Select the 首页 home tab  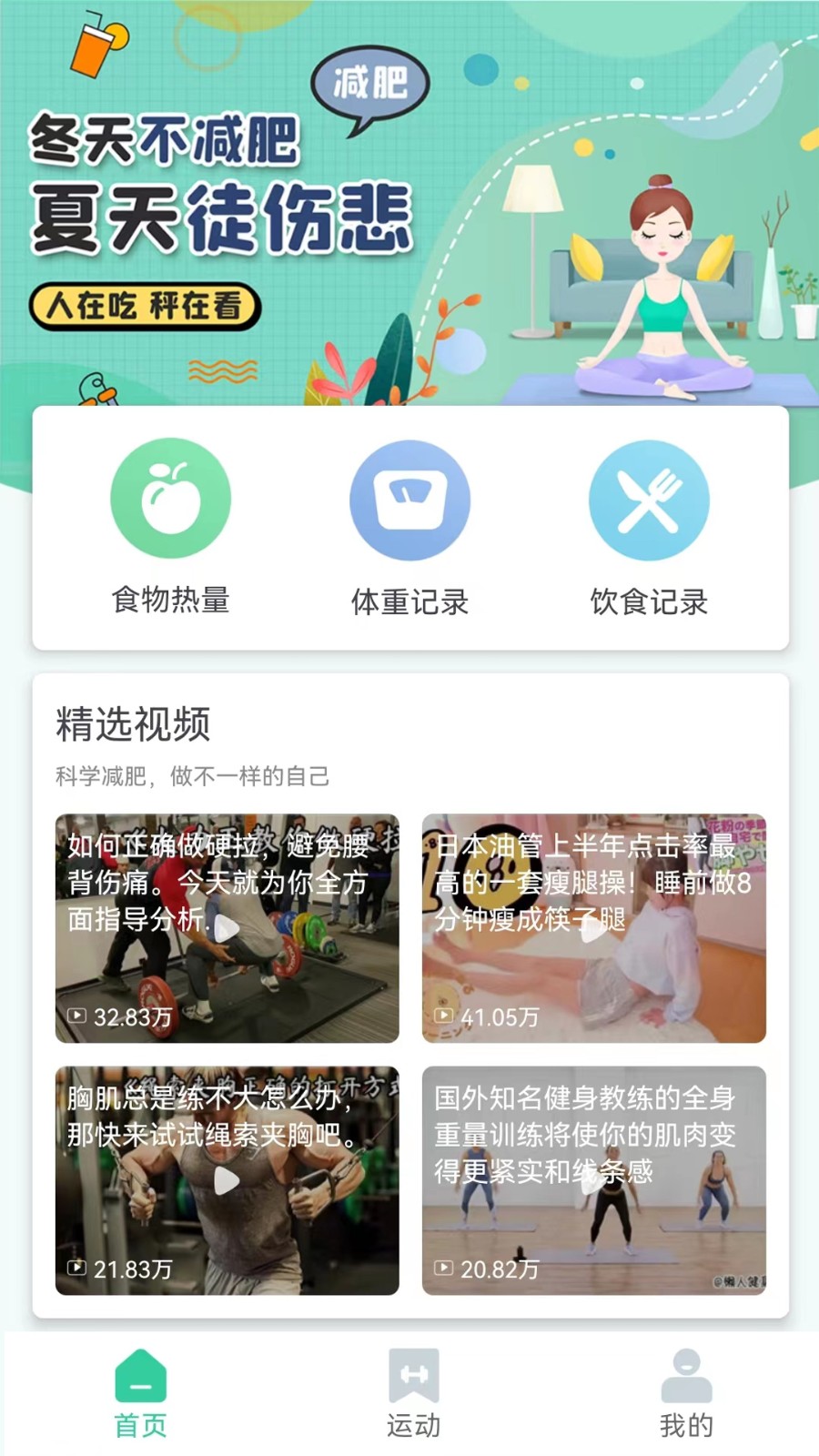pos(140,1393)
